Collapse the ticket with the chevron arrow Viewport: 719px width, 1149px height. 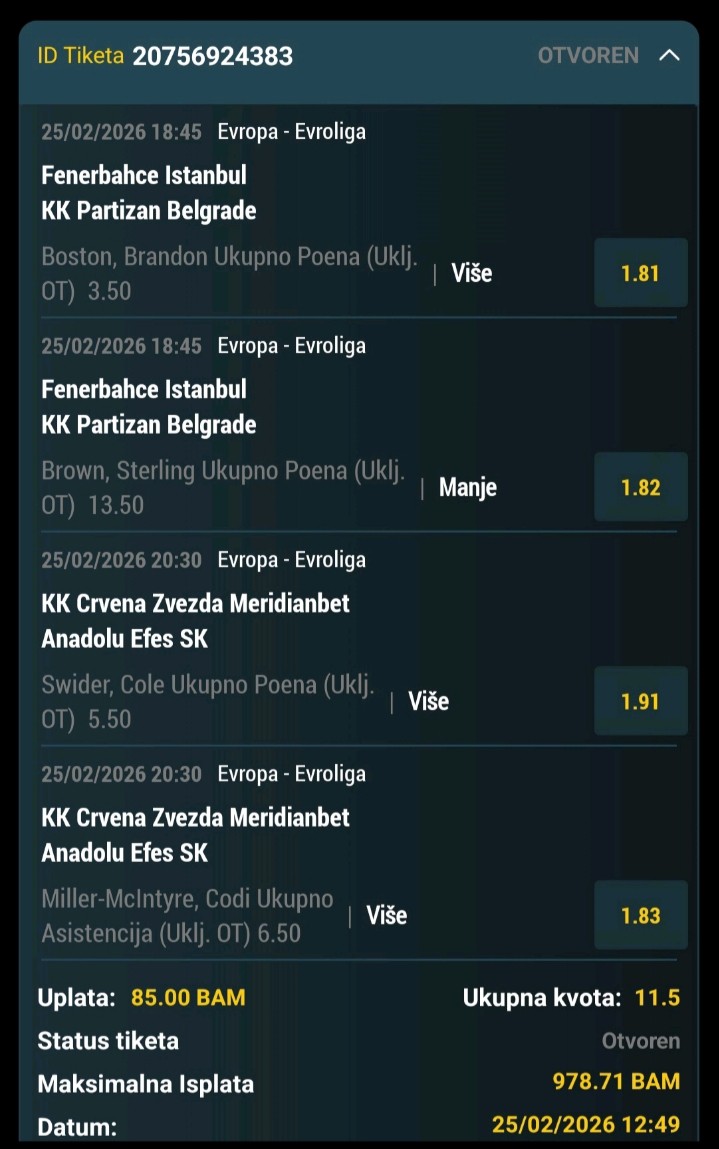(669, 56)
